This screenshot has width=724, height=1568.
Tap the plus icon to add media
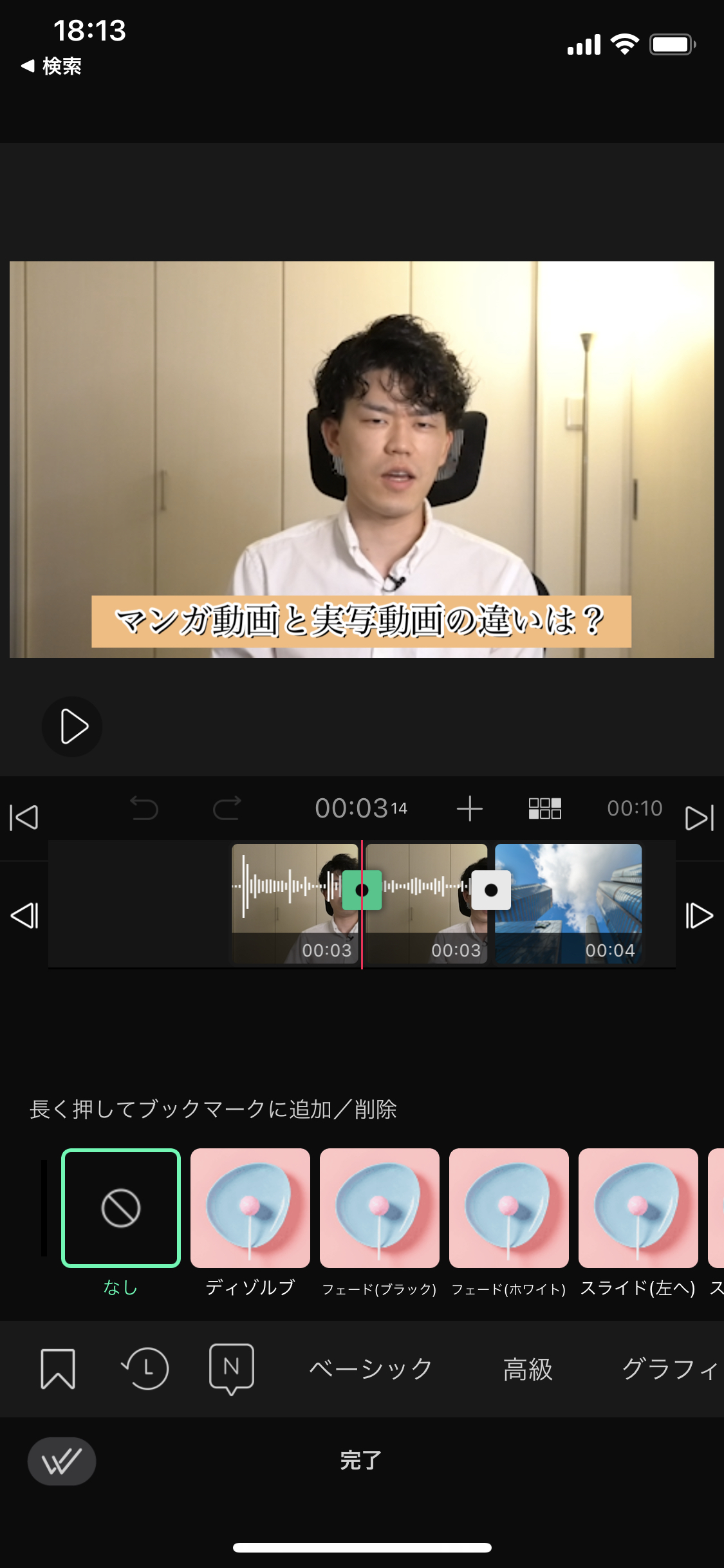(x=469, y=808)
